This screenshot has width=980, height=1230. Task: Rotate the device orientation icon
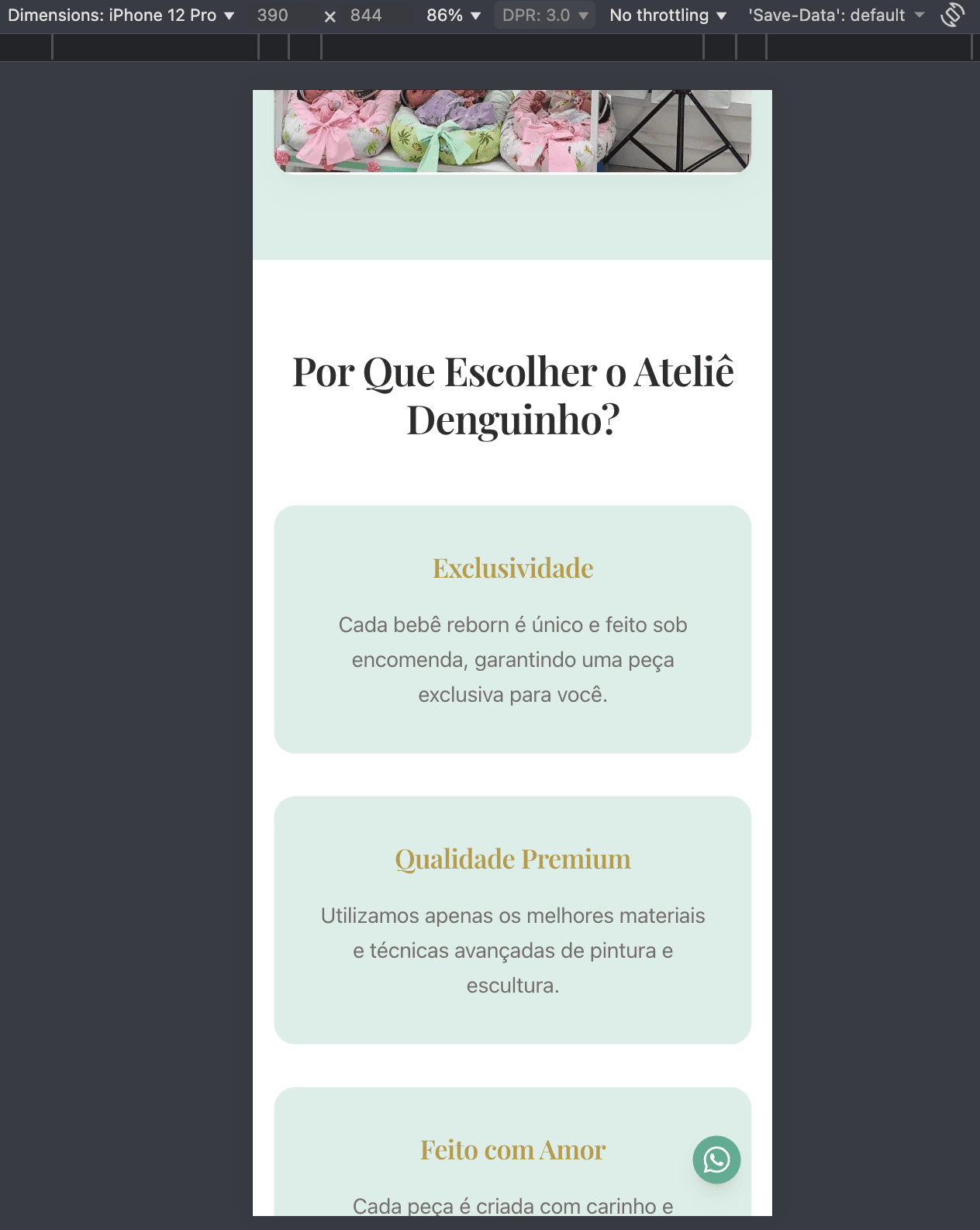(x=952, y=16)
